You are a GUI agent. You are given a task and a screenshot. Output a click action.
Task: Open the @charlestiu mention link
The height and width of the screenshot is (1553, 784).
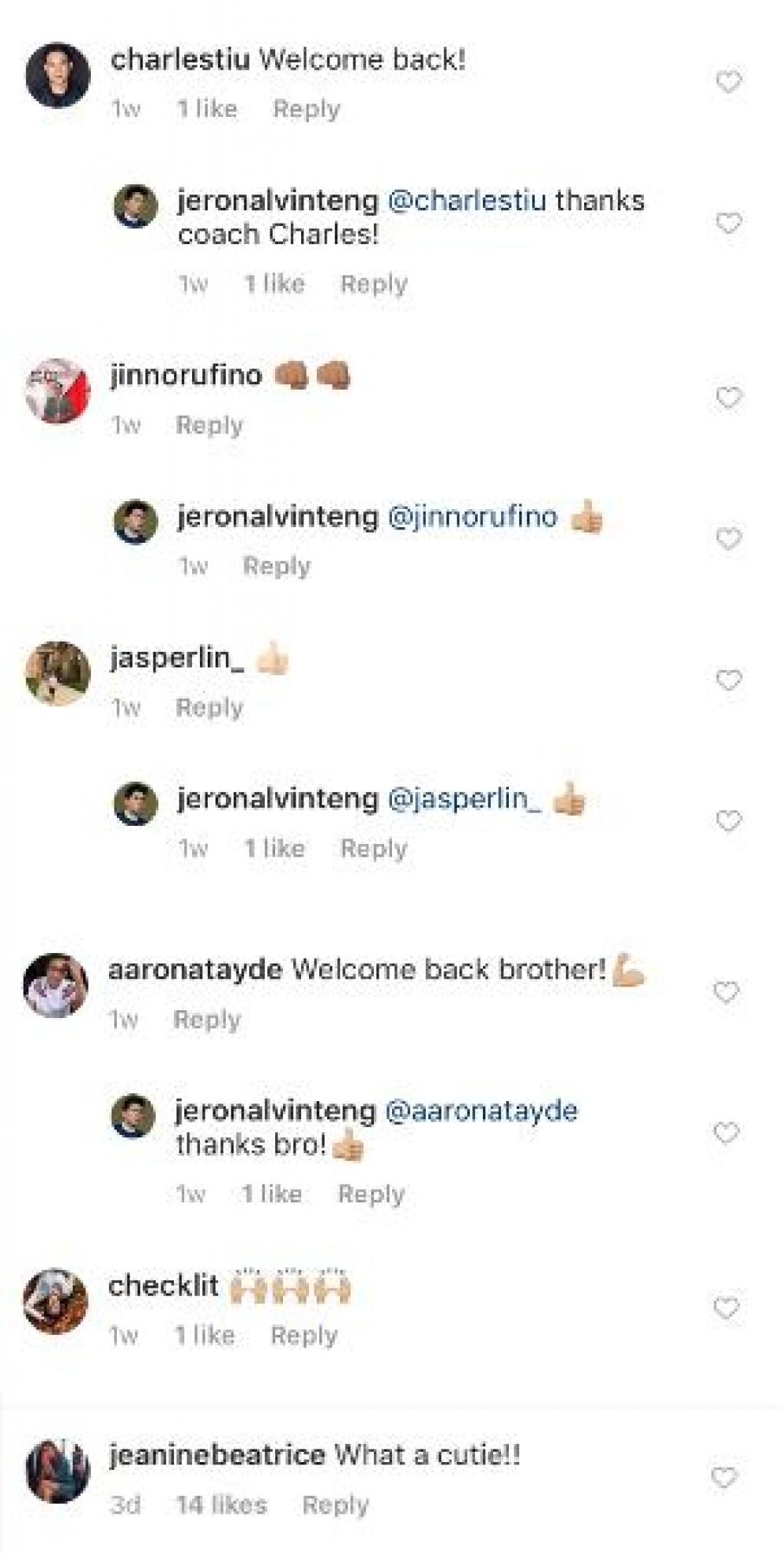coord(467,201)
